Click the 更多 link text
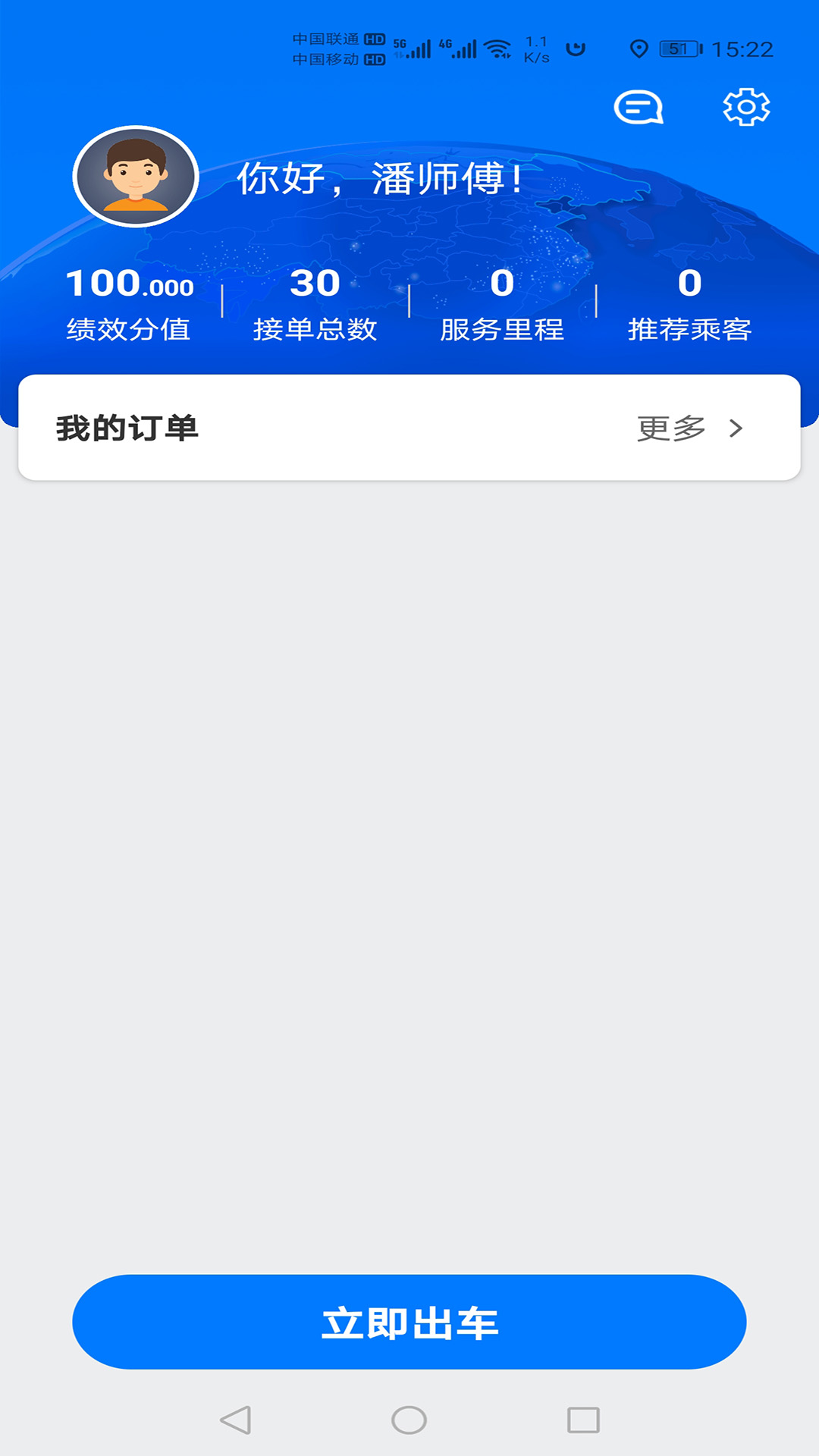The height and width of the screenshot is (1456, 819). coord(672,429)
